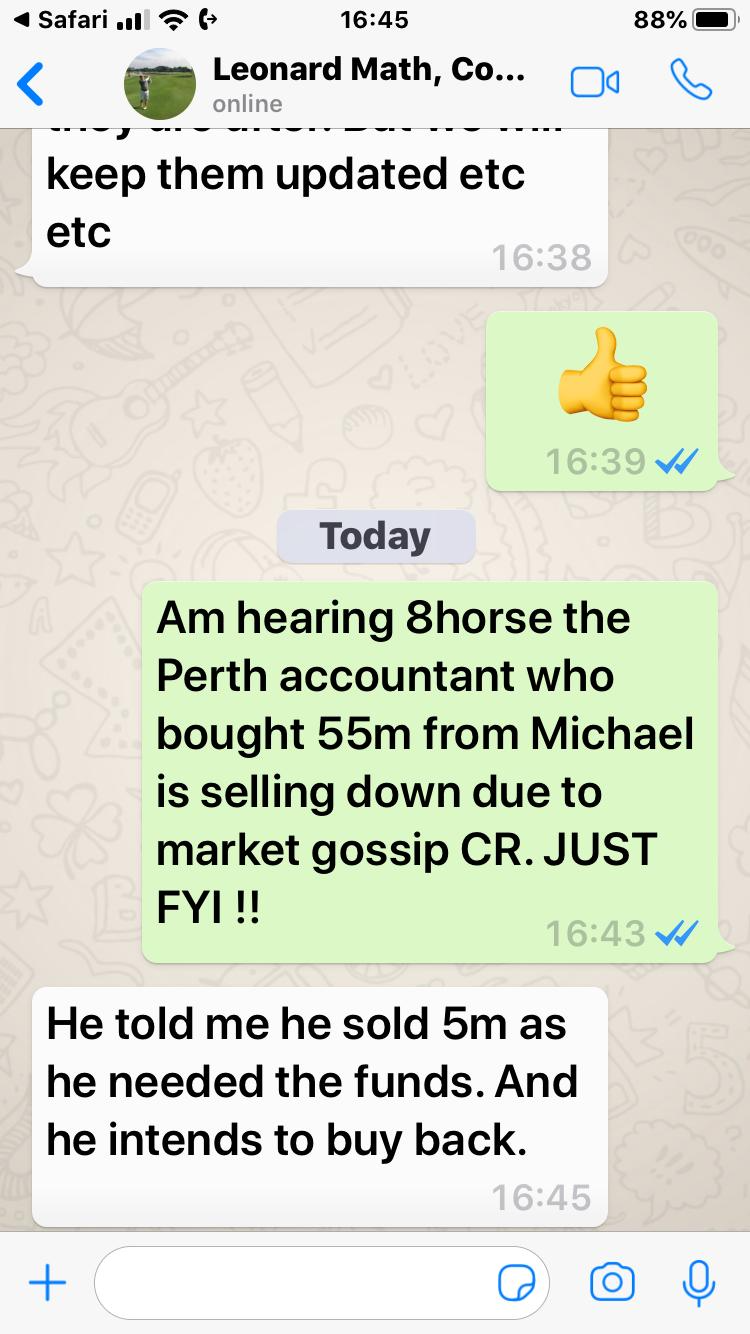Screen dimensions: 750x1334
Task: Open the camera to send a photo
Action: pos(612,1283)
